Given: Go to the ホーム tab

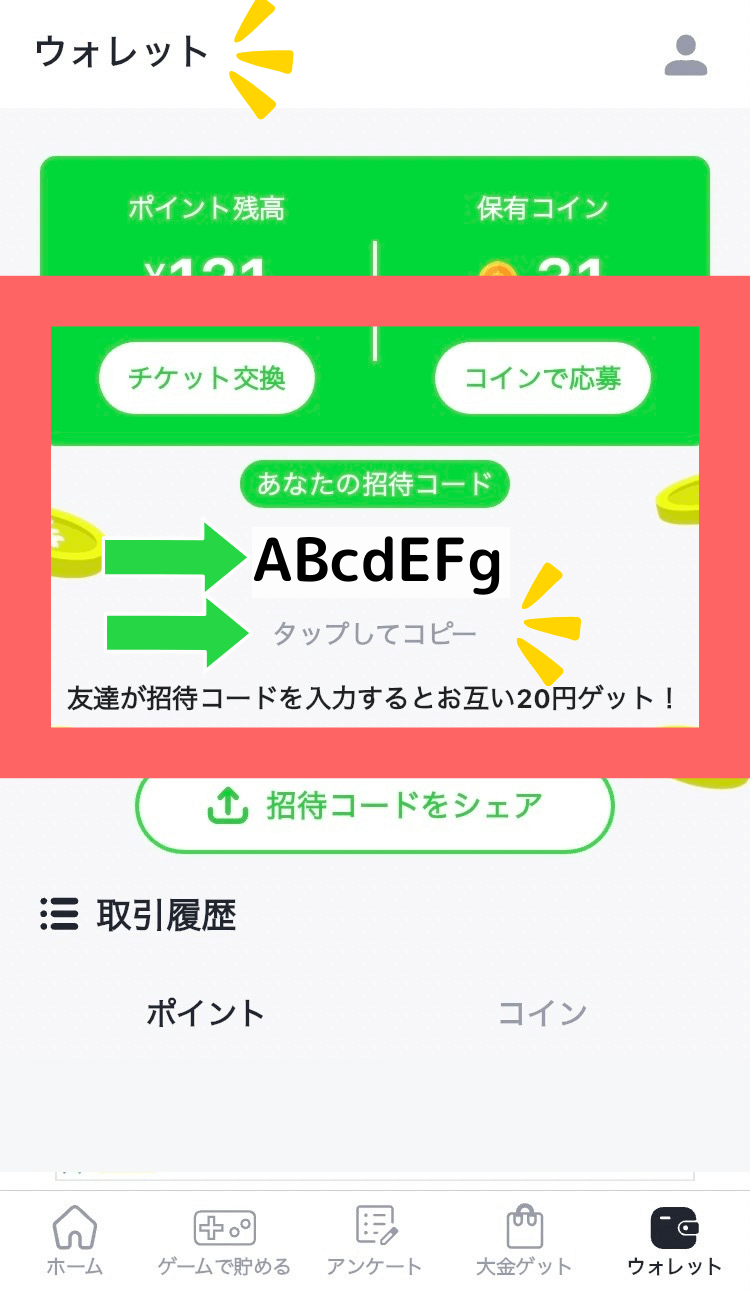Looking at the screenshot, I should click(x=75, y=1240).
